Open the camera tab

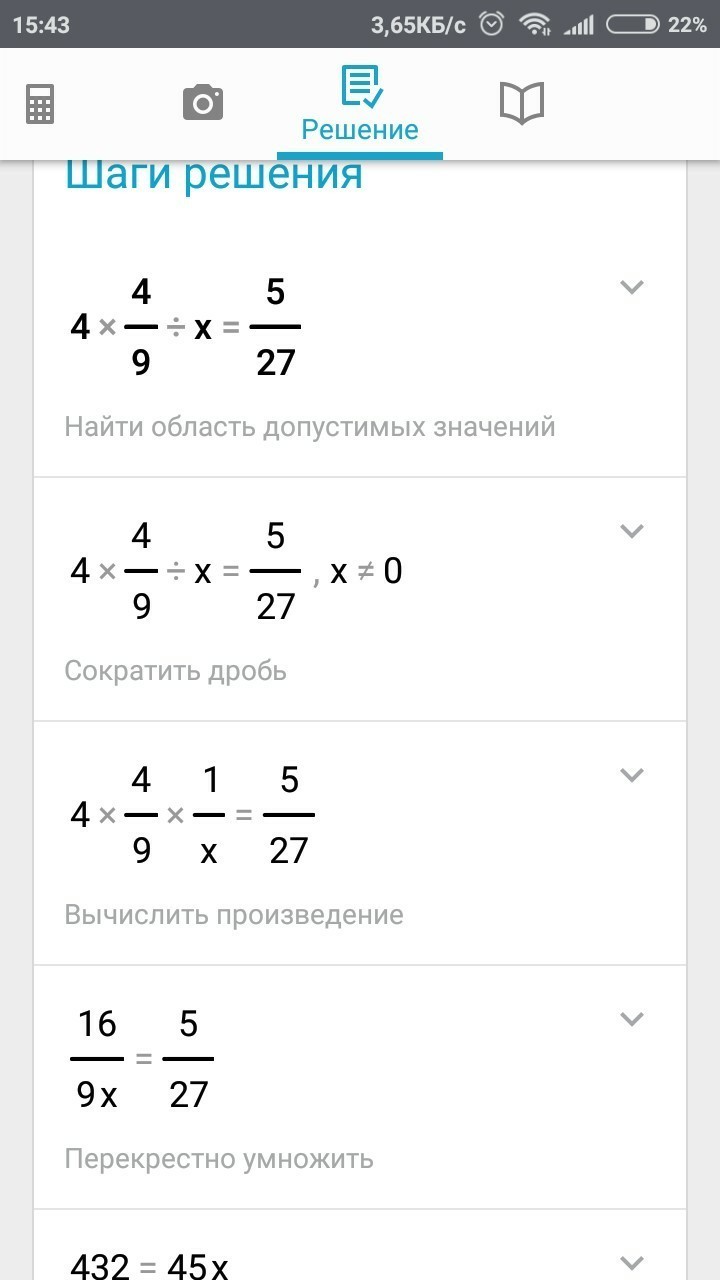click(202, 103)
